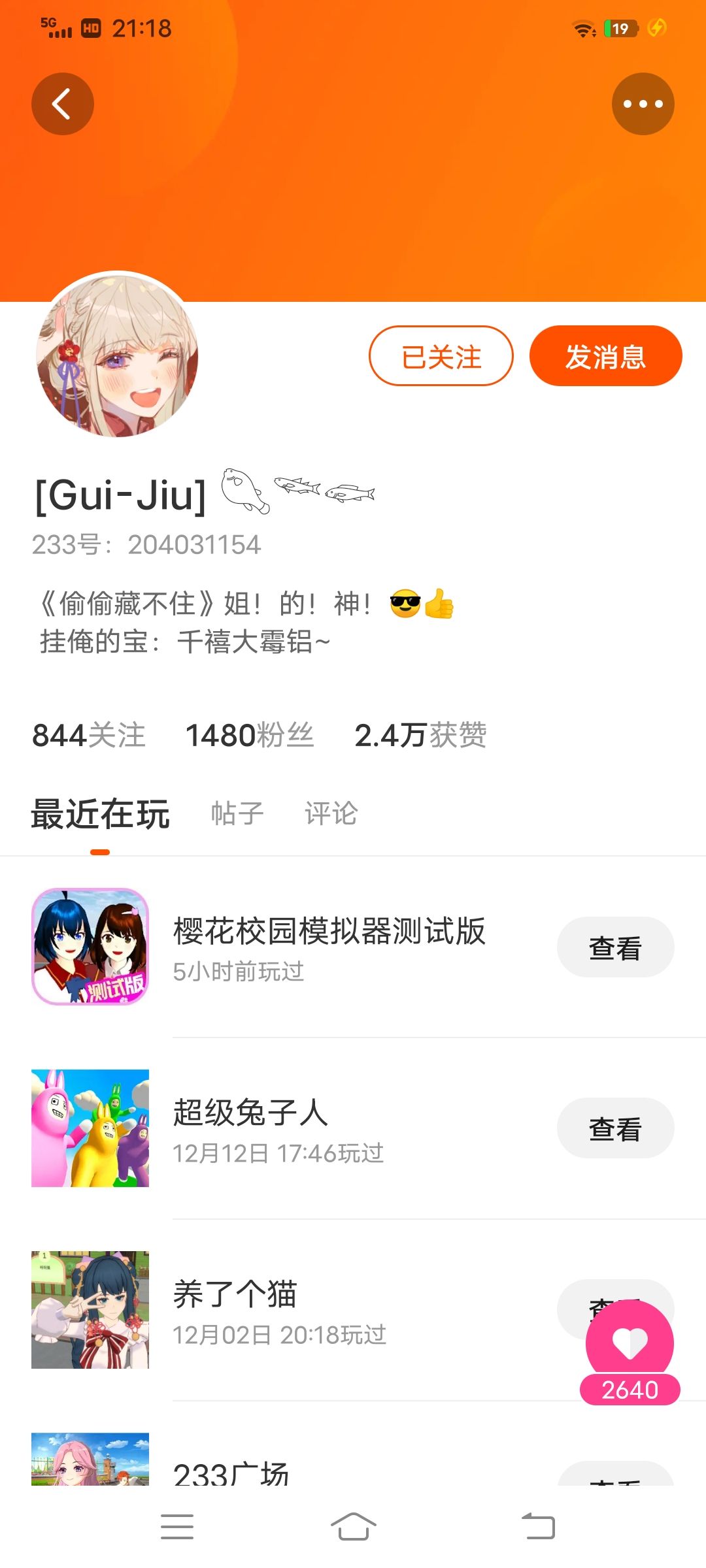View the 1480 粉丝 followers list

tap(250, 735)
